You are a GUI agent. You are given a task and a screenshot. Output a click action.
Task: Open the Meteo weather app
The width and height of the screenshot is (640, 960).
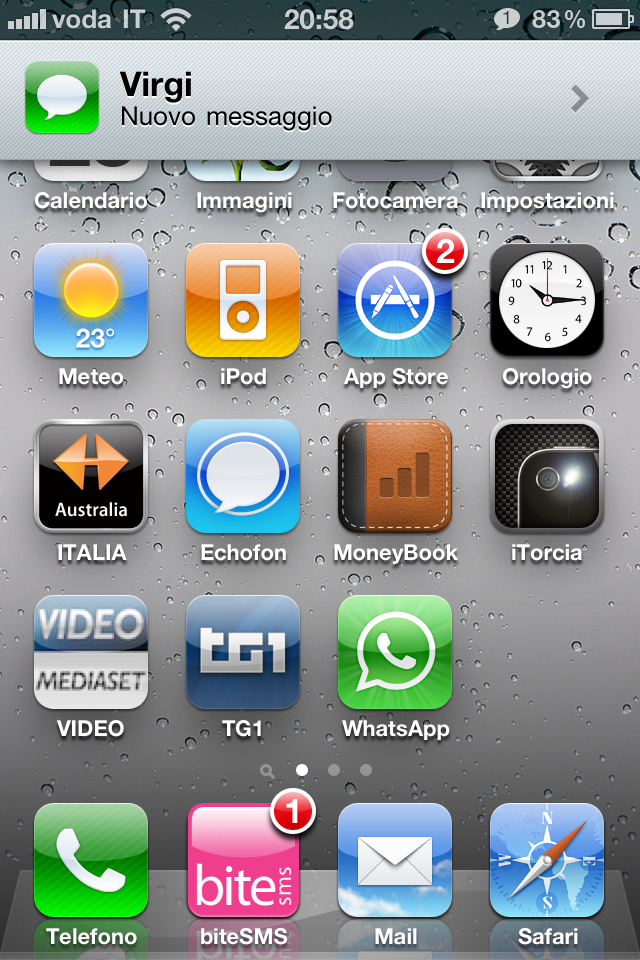click(x=91, y=300)
